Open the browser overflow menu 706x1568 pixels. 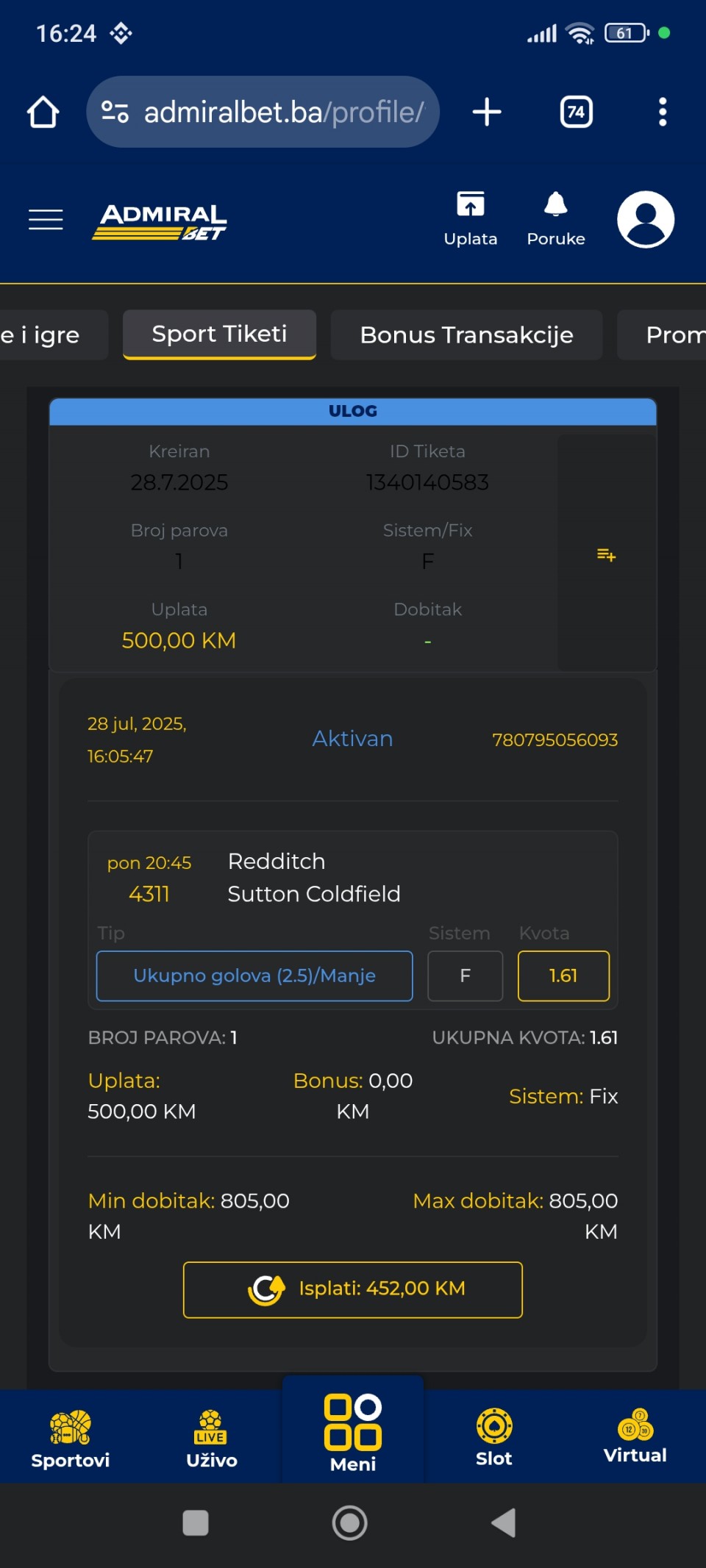663,112
